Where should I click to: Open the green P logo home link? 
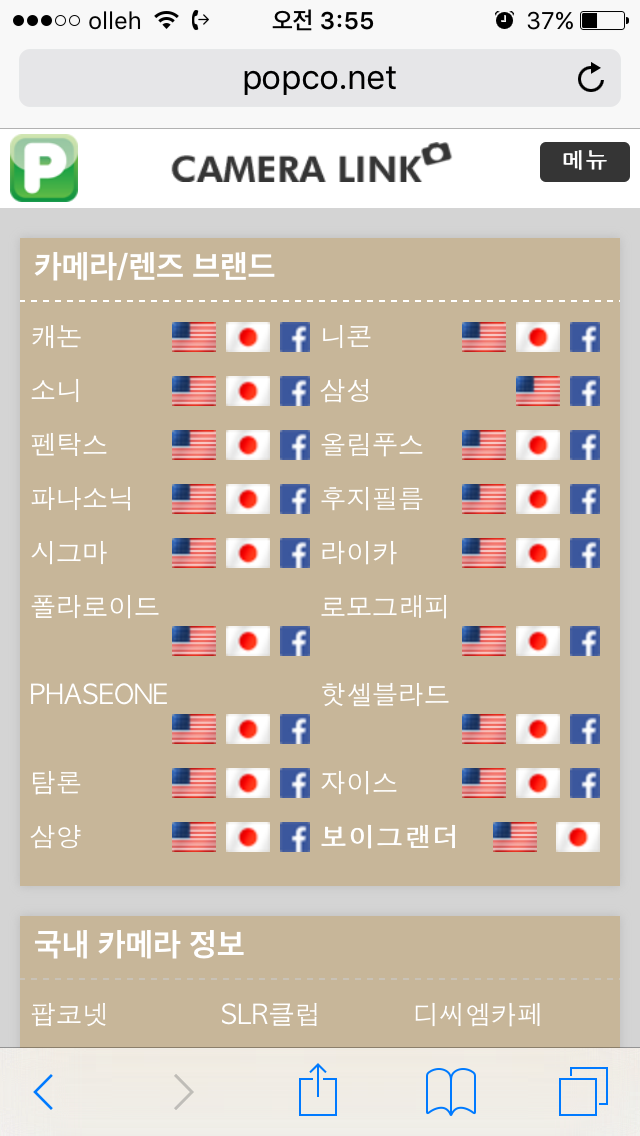(44, 168)
